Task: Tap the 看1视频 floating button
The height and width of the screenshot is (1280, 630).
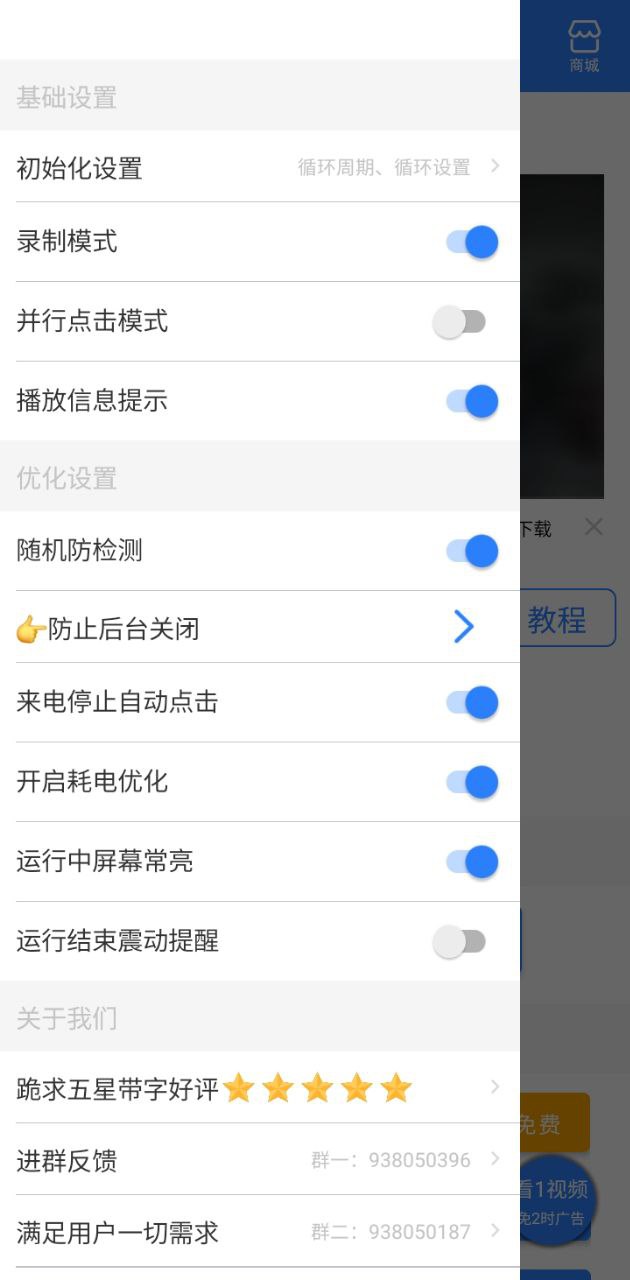Action: pos(556,1200)
